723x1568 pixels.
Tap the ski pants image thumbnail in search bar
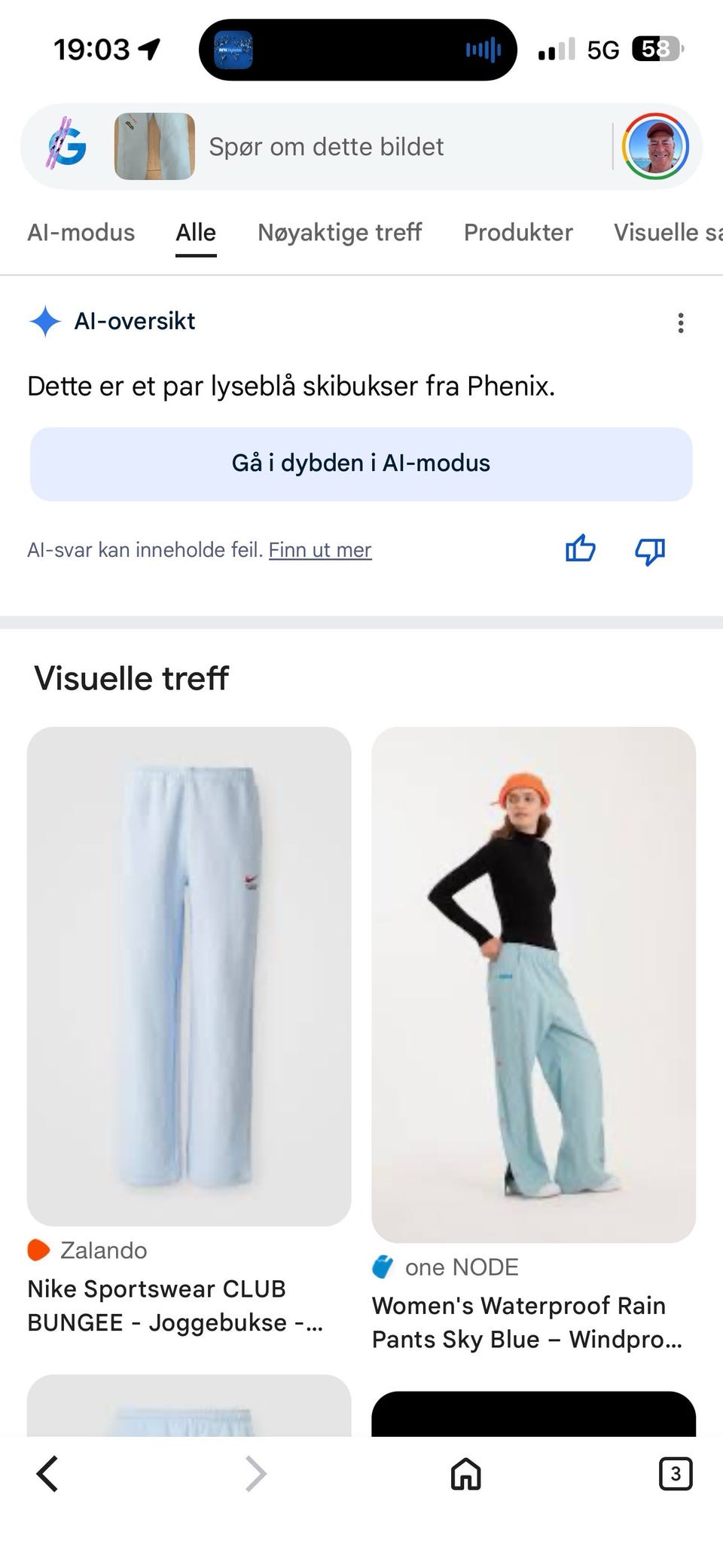pyautogui.click(x=154, y=146)
